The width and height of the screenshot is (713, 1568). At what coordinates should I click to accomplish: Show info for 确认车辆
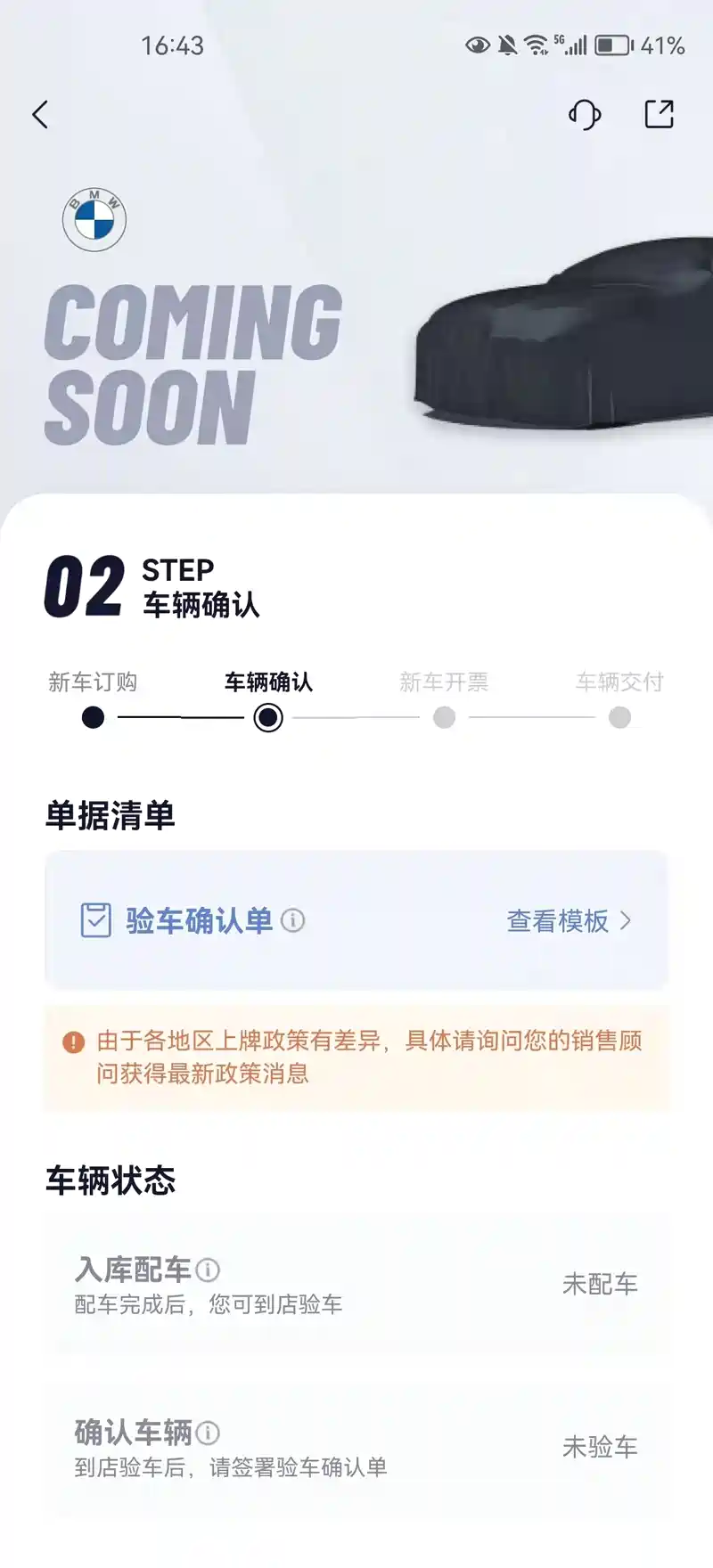click(208, 1433)
